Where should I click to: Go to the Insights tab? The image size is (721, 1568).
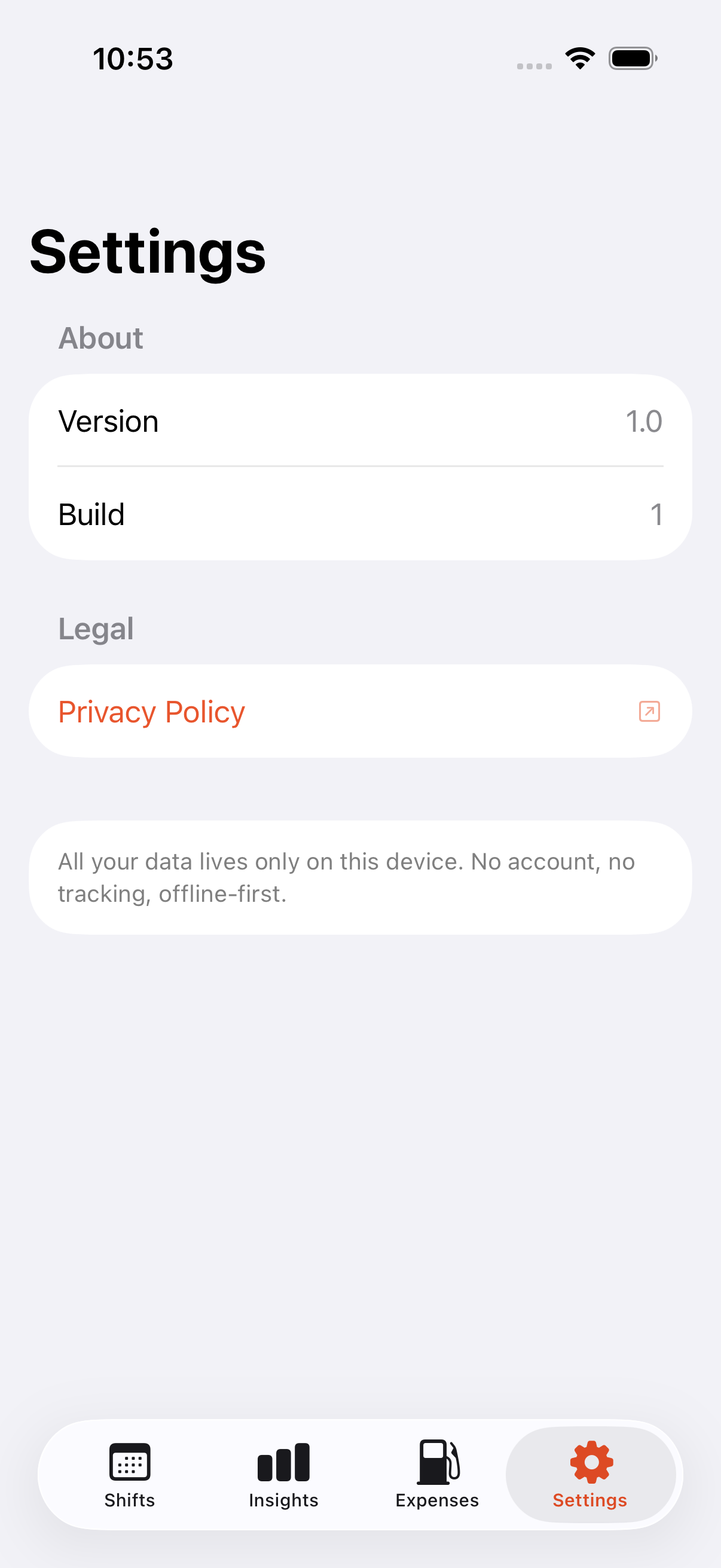tap(283, 1475)
